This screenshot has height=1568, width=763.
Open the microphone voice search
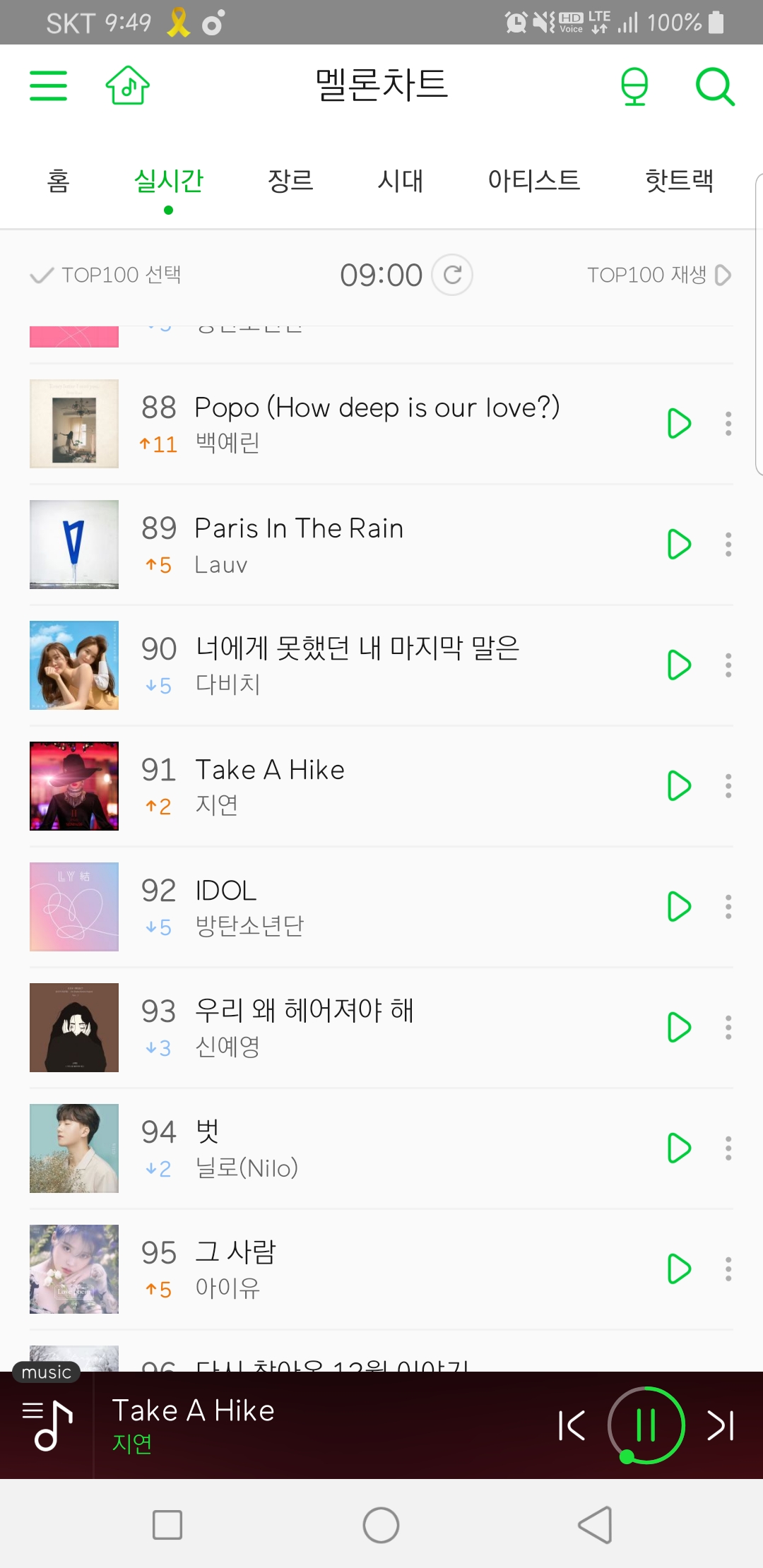click(x=634, y=85)
